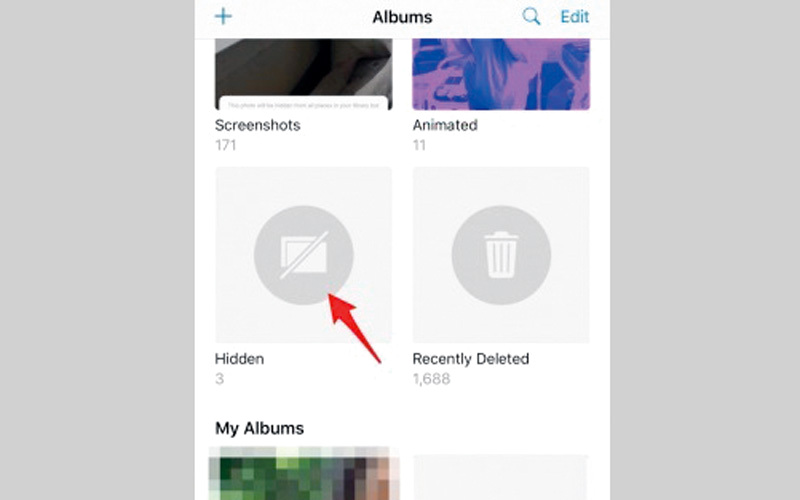Tap Edit in the Albums header
This screenshot has width=800, height=500.
pos(575,17)
